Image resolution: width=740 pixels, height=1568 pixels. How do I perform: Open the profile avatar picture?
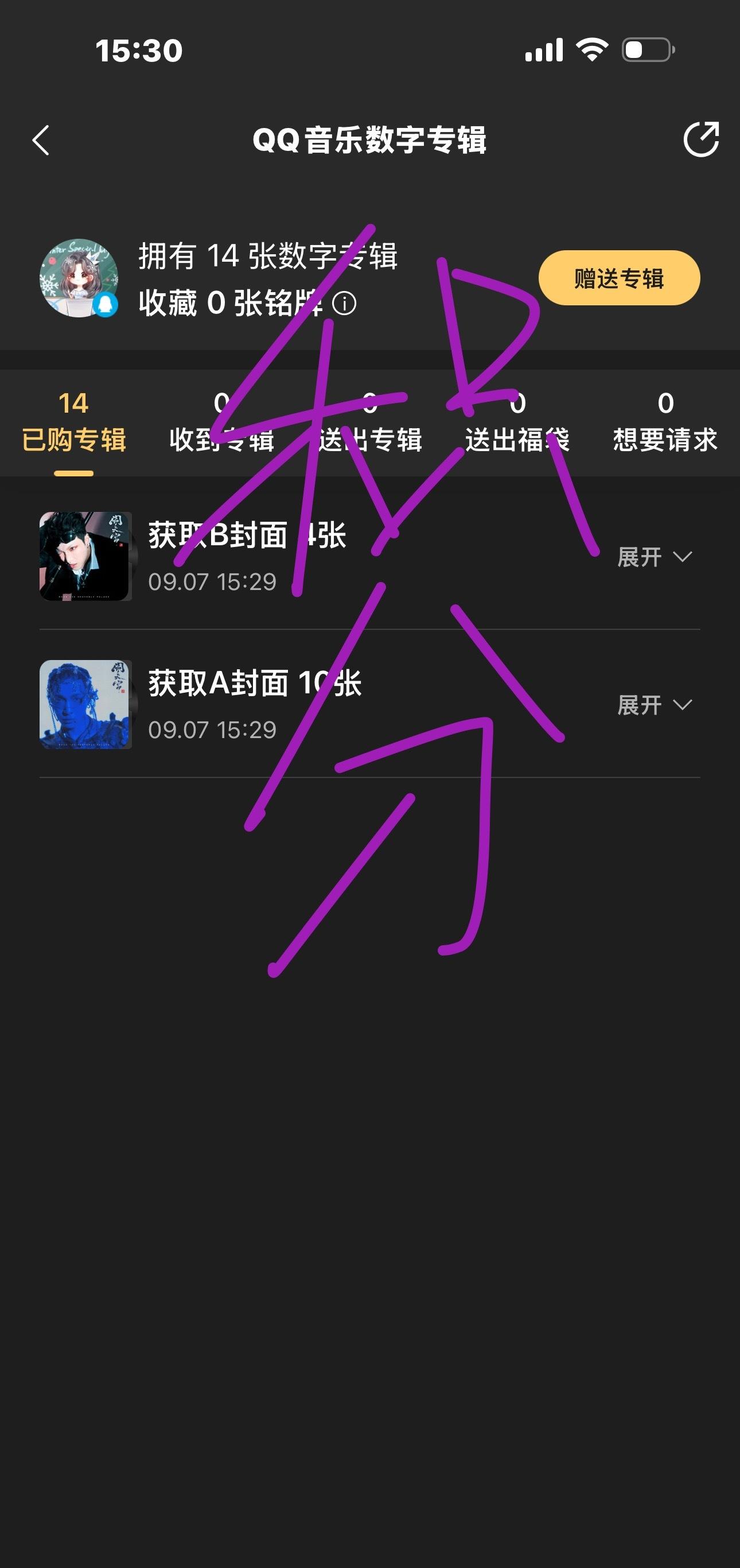click(x=79, y=278)
